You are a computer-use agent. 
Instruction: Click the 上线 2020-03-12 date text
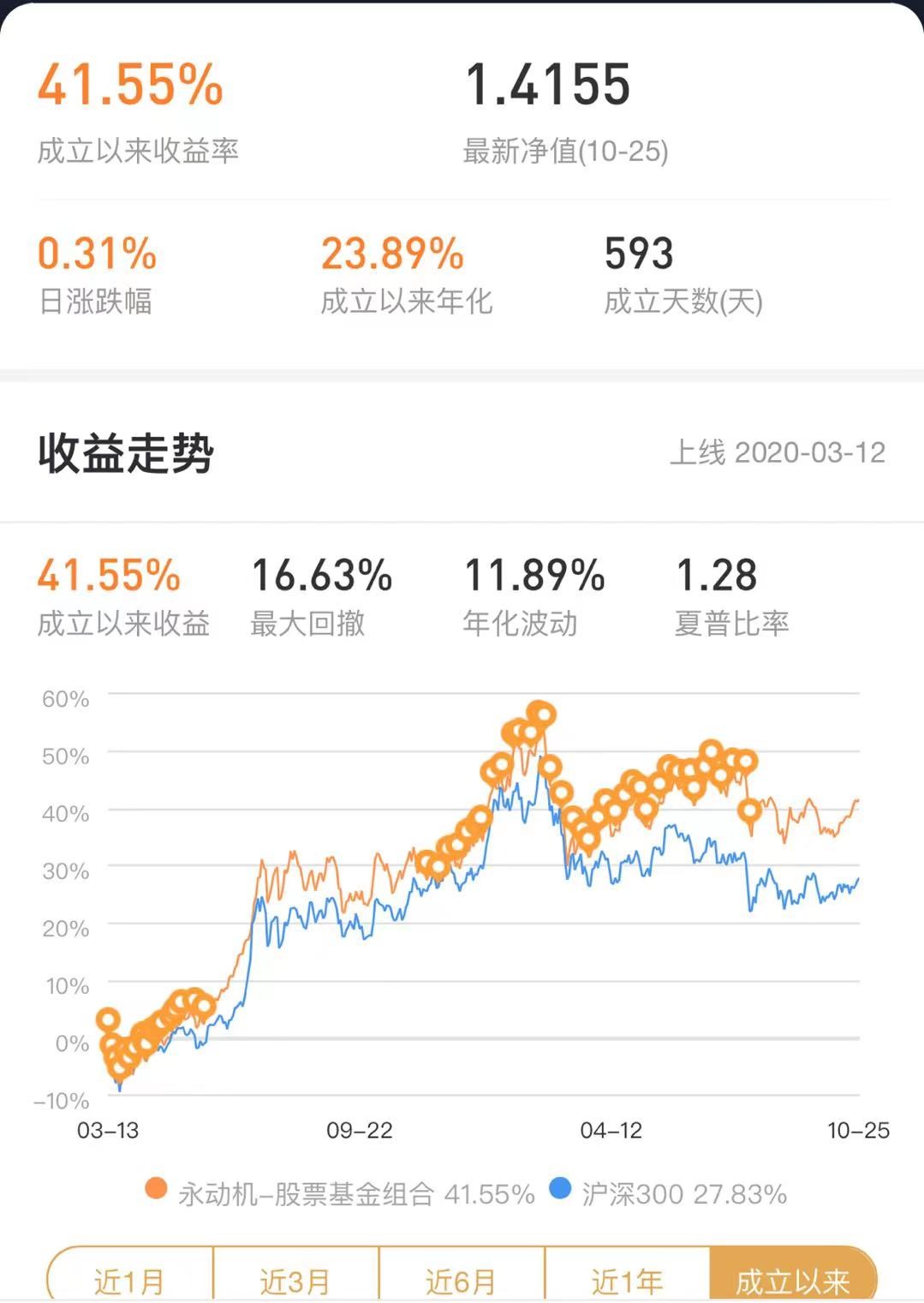click(x=778, y=455)
